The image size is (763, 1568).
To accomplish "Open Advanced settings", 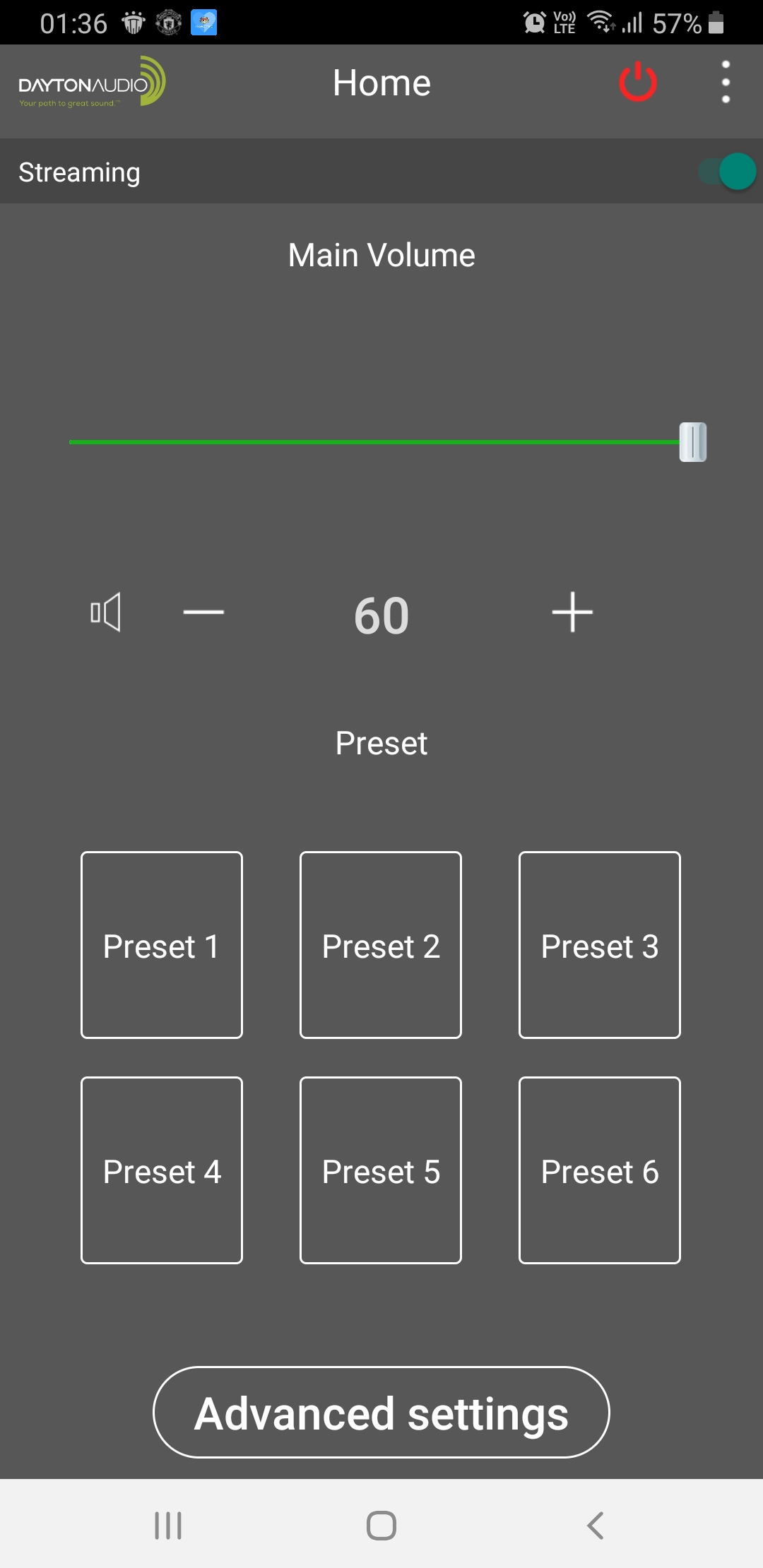I will click(x=381, y=1413).
